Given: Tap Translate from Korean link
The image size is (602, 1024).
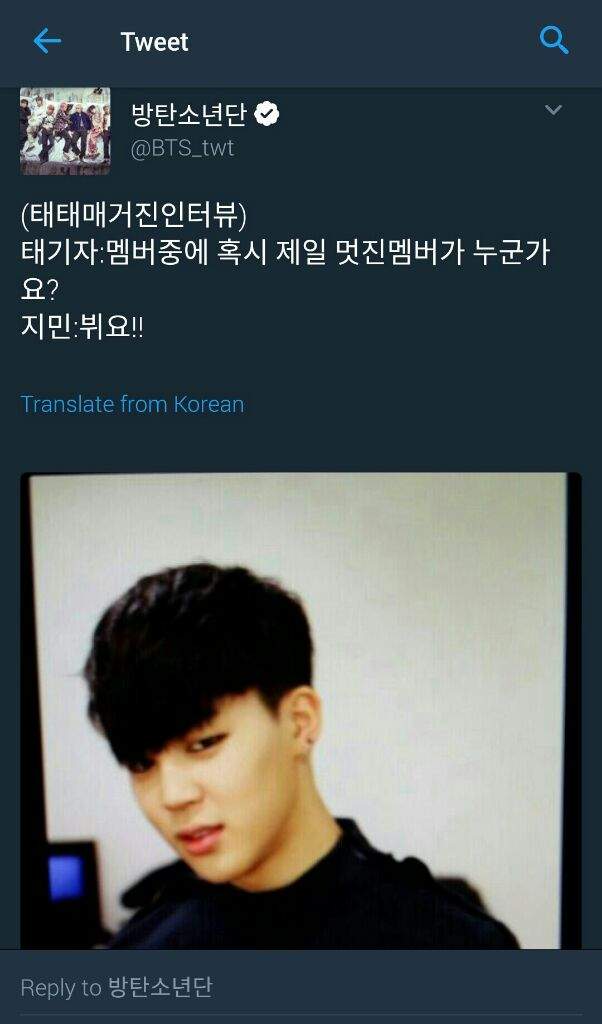Looking at the screenshot, I should (x=132, y=404).
